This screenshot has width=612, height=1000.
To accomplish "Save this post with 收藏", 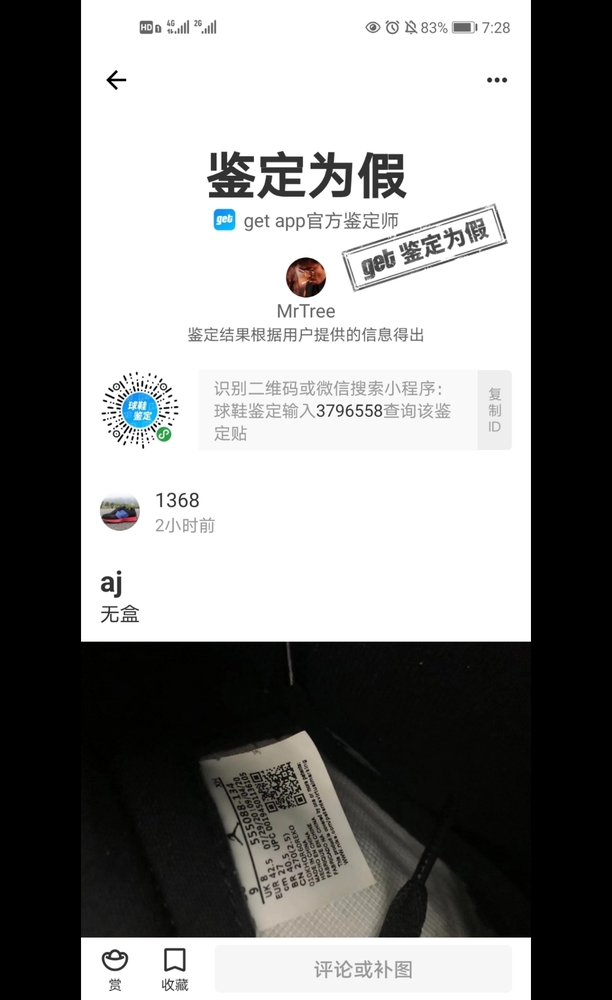I will click(175, 970).
